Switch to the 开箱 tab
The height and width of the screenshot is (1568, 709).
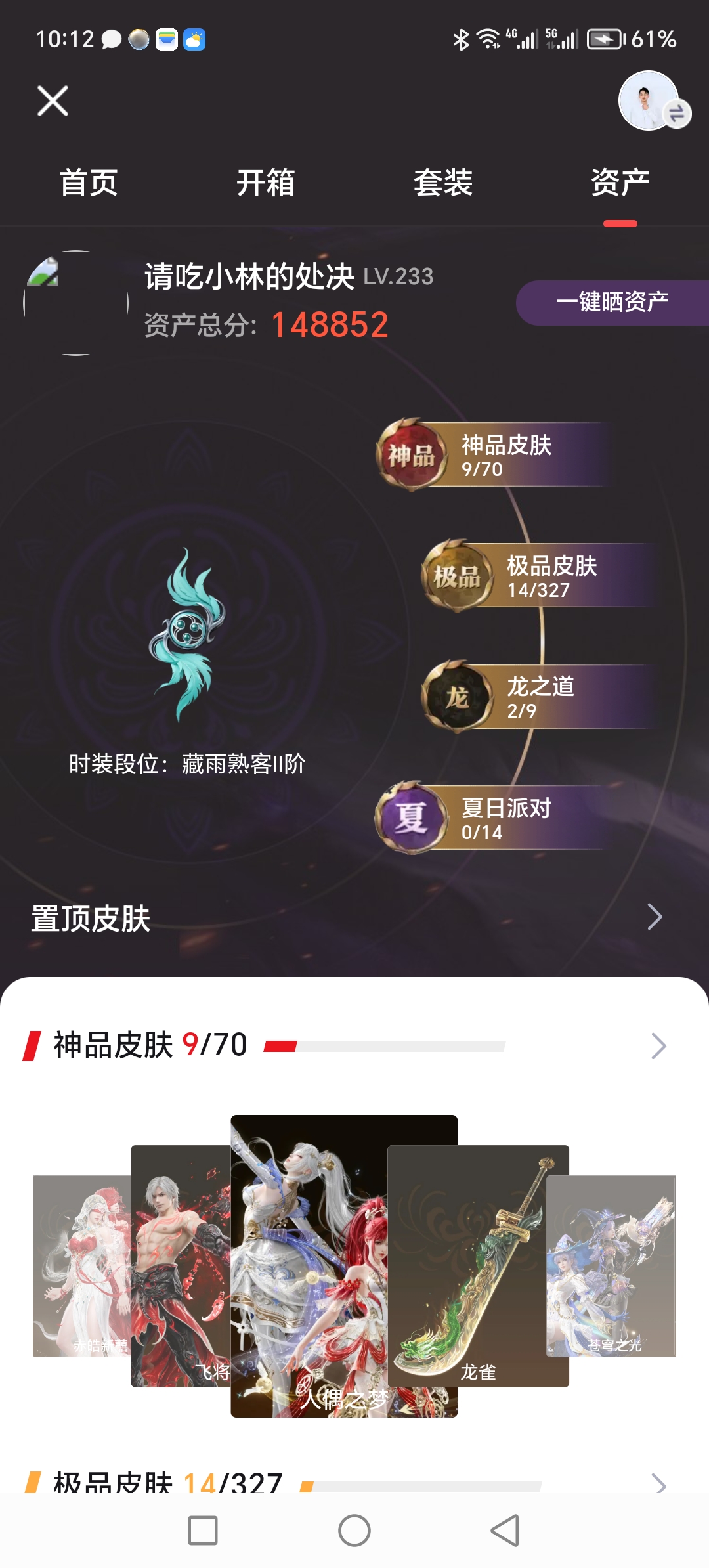point(266,183)
